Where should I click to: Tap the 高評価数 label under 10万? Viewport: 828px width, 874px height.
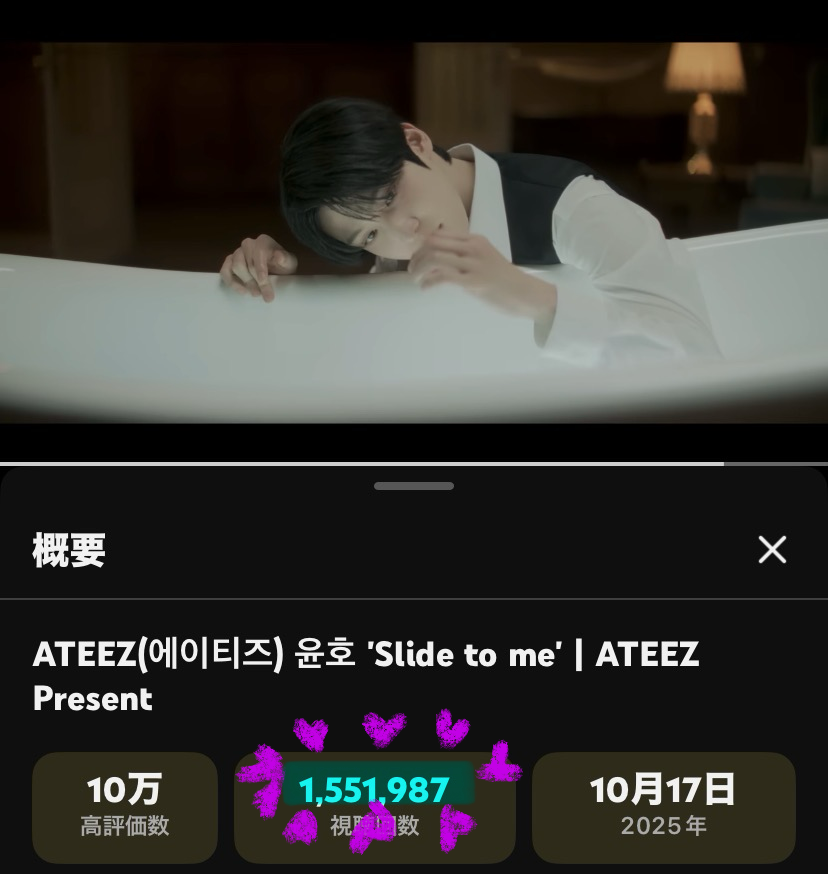pos(124,825)
